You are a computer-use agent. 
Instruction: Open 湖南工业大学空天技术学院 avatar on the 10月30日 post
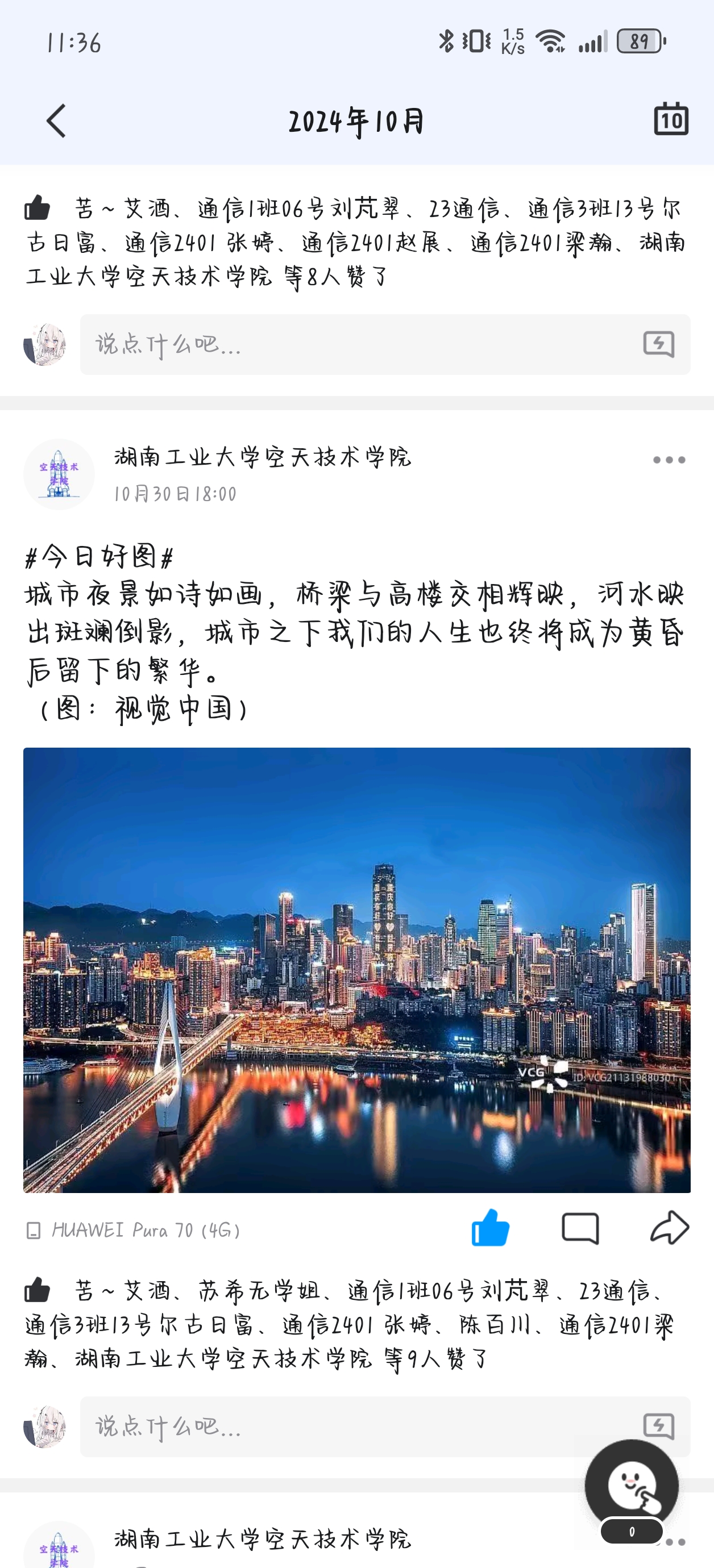[x=59, y=474]
